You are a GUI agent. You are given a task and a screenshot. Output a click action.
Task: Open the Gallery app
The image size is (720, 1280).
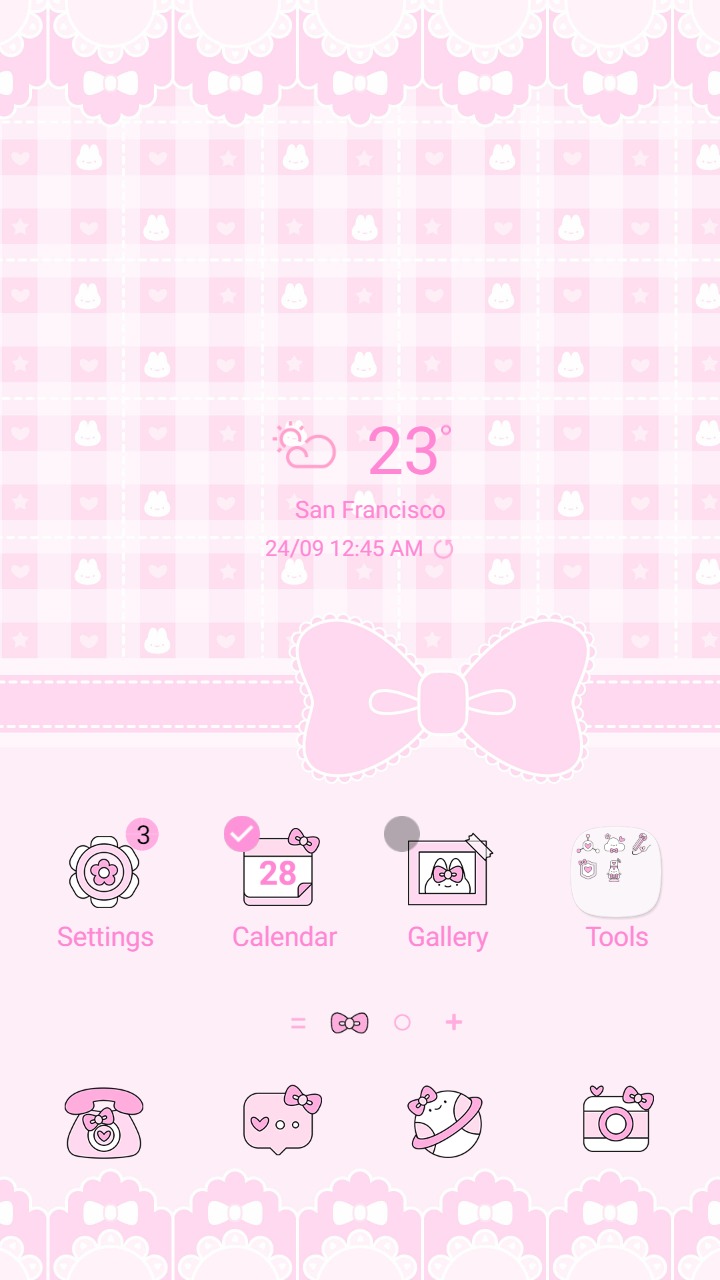pos(447,875)
